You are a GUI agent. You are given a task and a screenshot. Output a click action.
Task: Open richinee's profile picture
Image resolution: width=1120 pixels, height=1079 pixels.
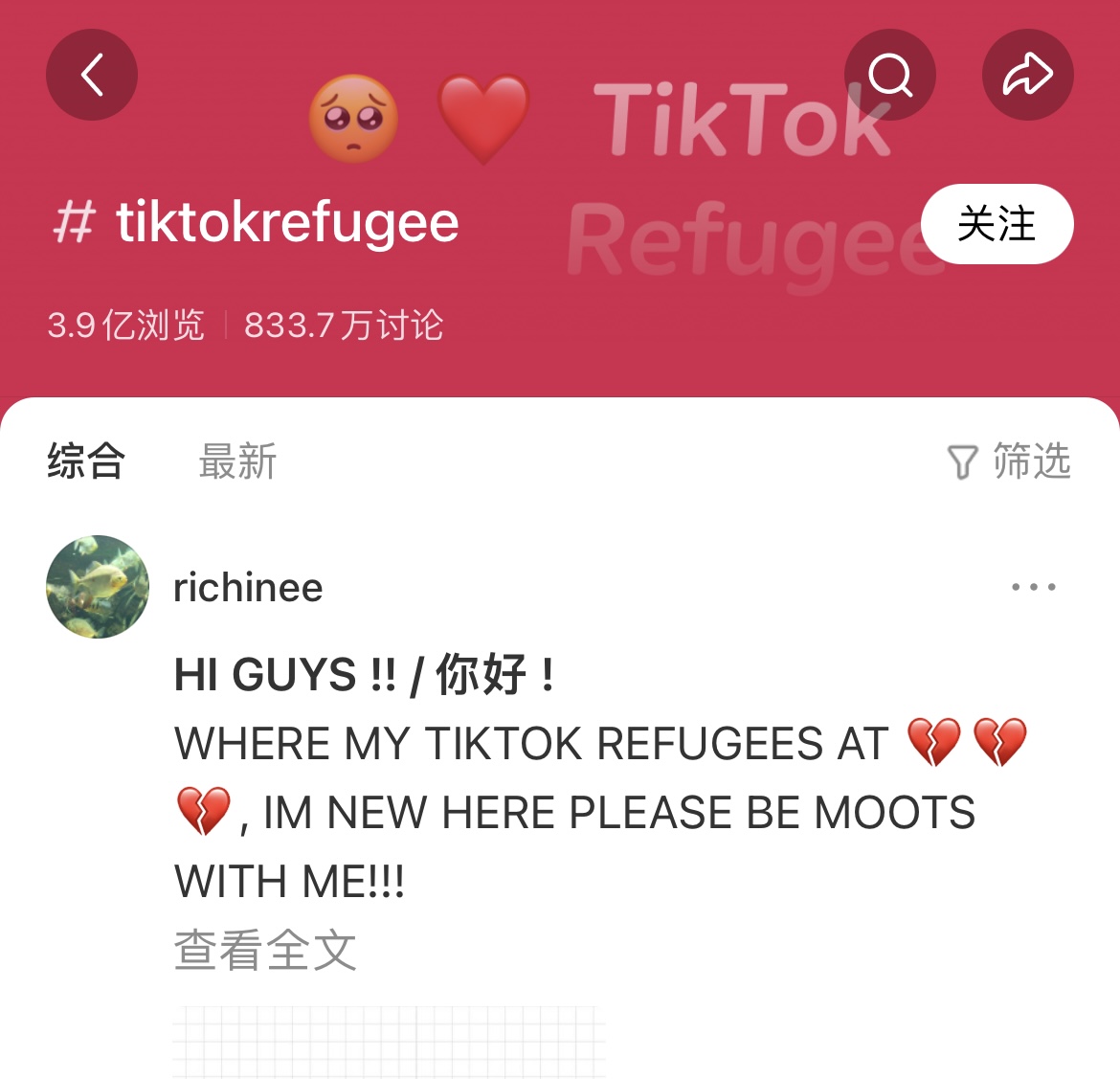98,587
